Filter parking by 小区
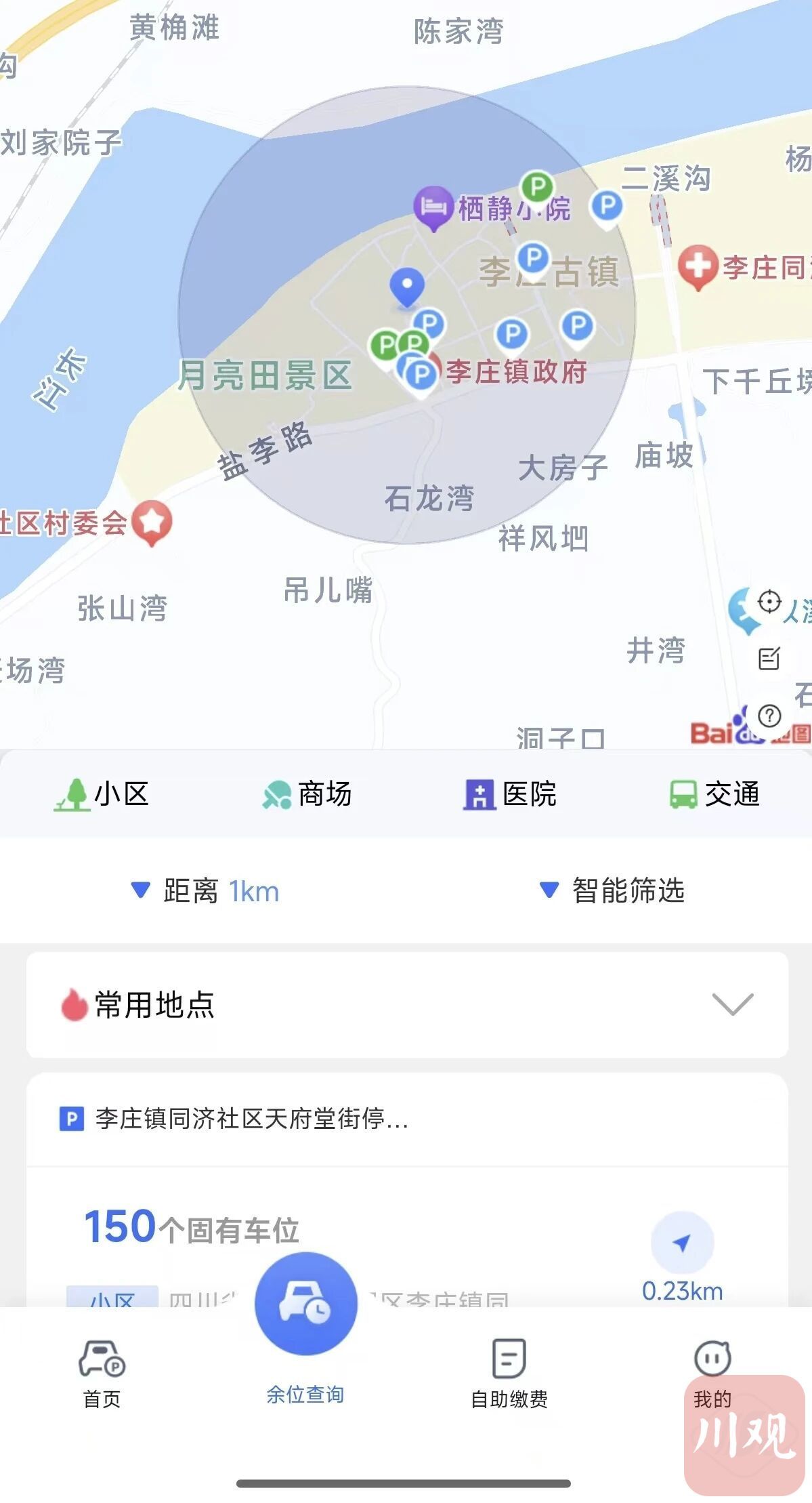The height and width of the screenshot is (1503, 812). (x=102, y=794)
